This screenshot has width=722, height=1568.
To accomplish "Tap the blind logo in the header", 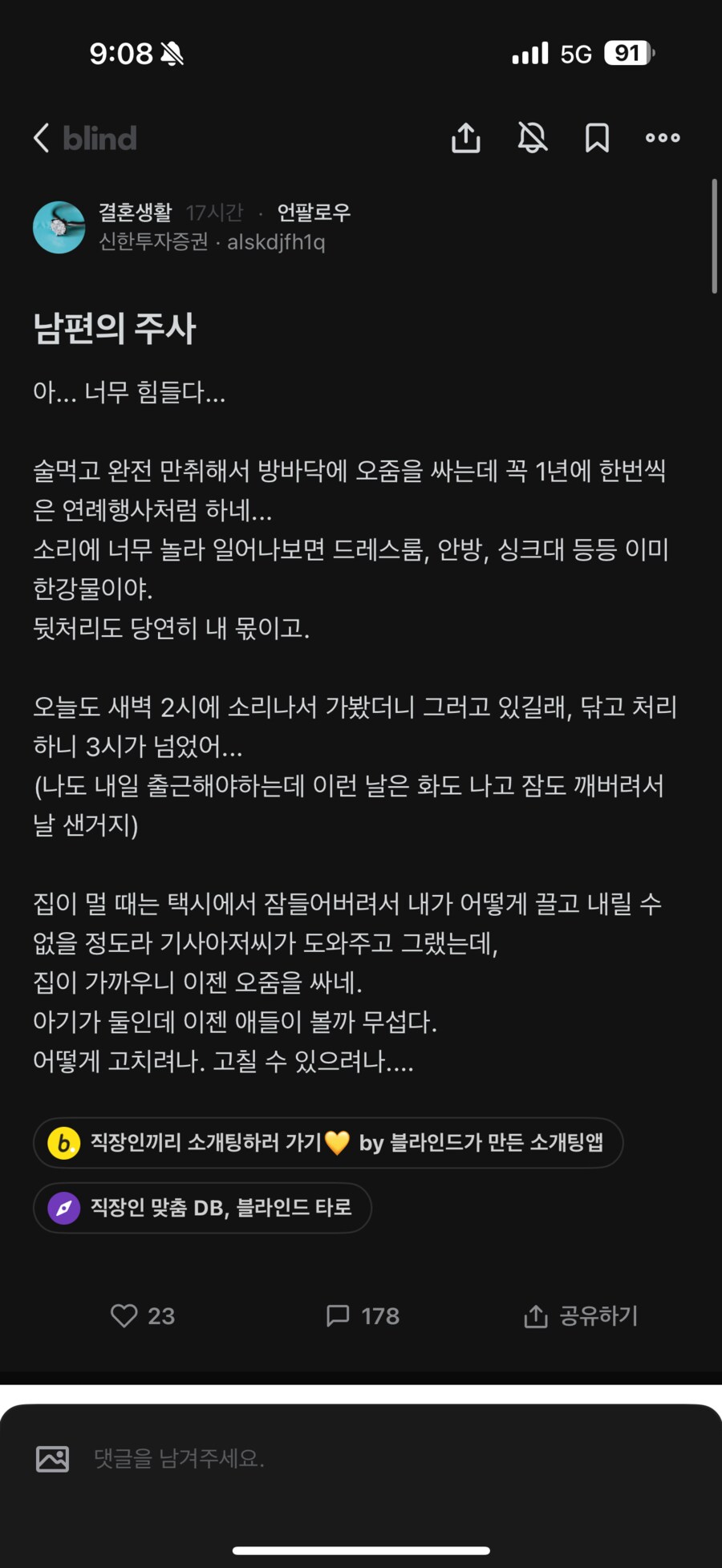I will (x=99, y=137).
